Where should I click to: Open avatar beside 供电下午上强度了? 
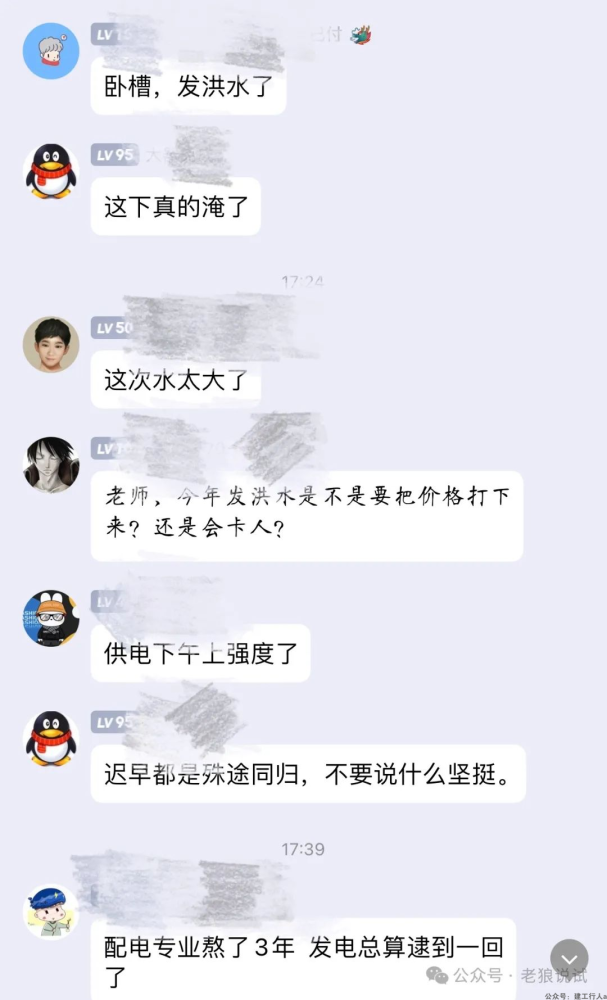[x=51, y=618]
